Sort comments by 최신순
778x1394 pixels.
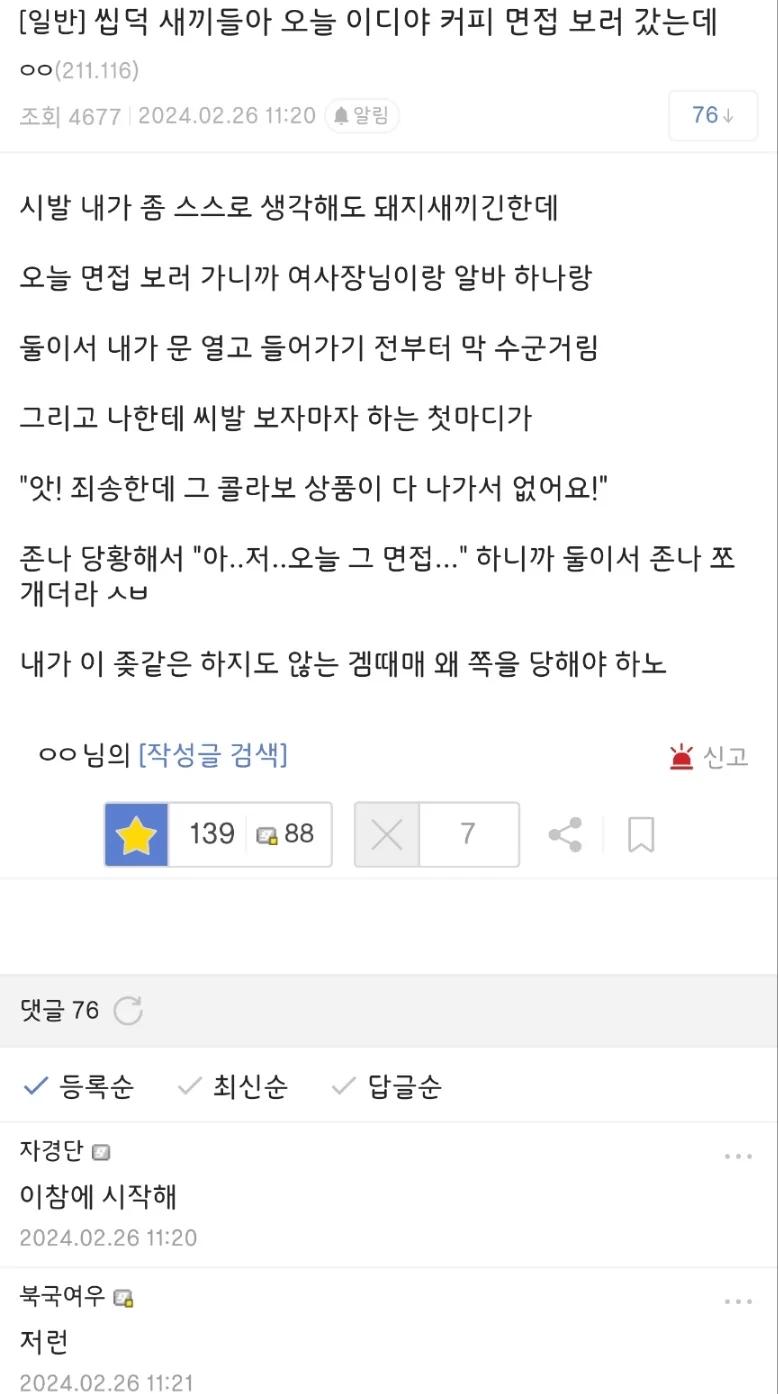coord(232,1086)
